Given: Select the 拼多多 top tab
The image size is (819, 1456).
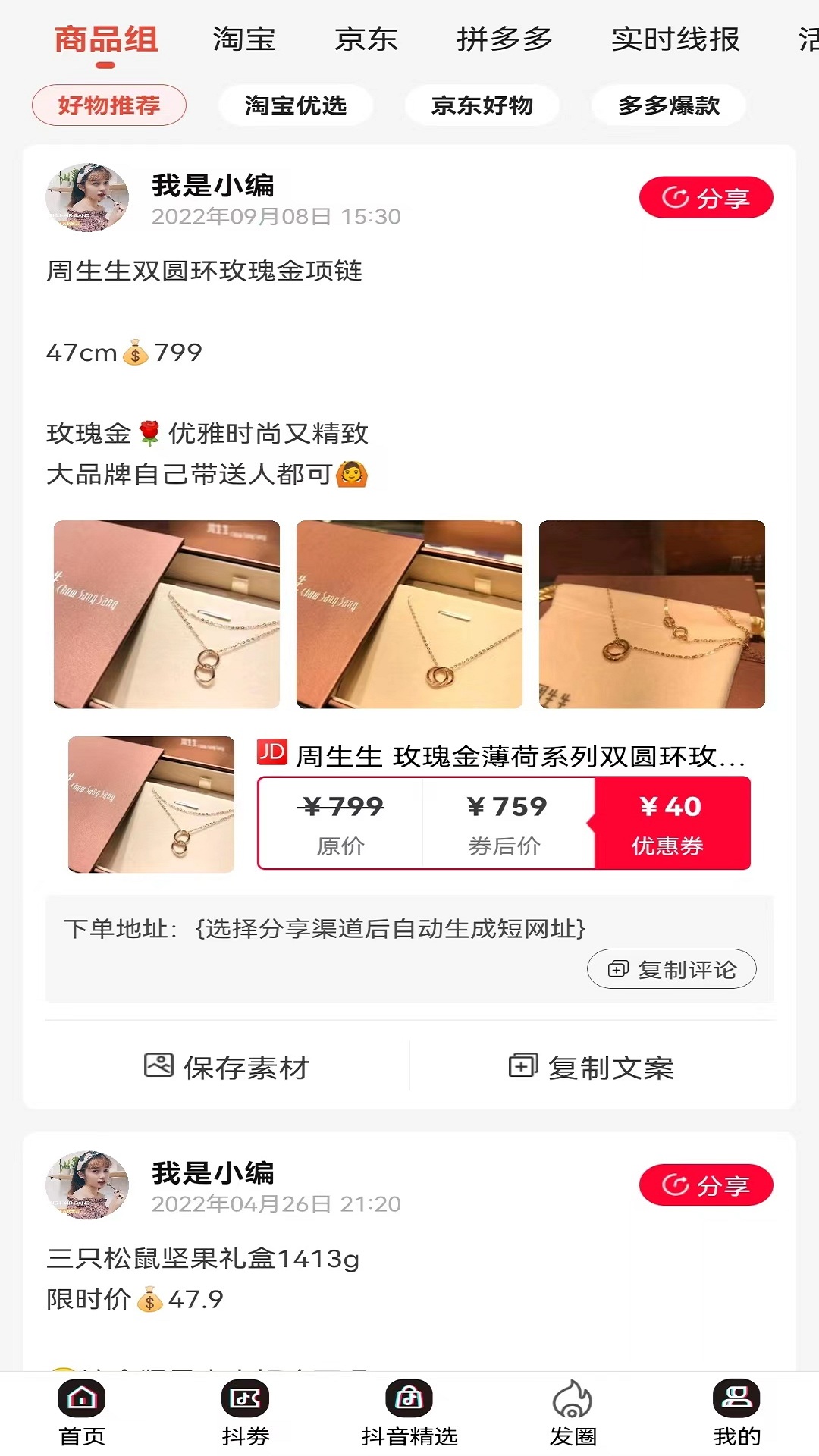Looking at the screenshot, I should point(504,39).
